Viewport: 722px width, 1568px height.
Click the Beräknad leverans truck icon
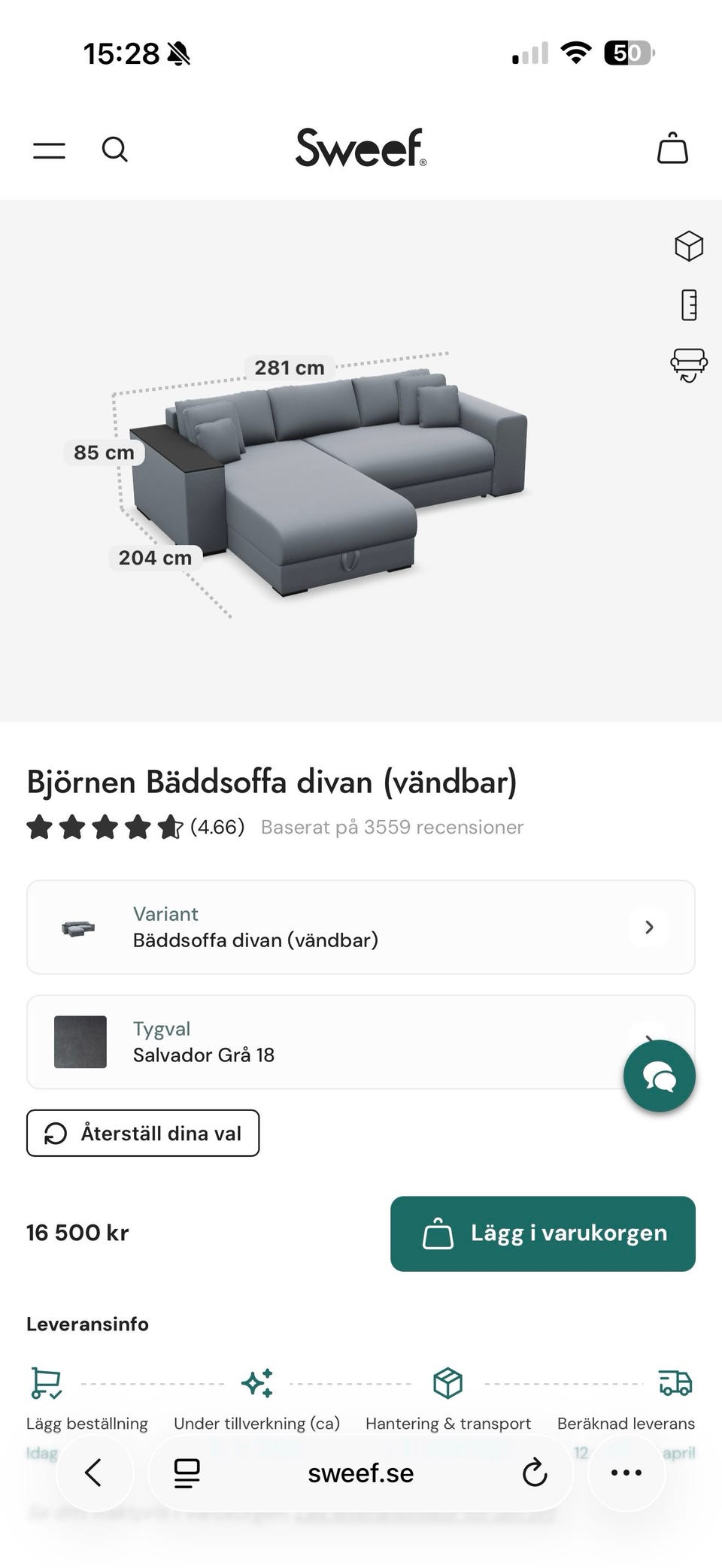[676, 1383]
